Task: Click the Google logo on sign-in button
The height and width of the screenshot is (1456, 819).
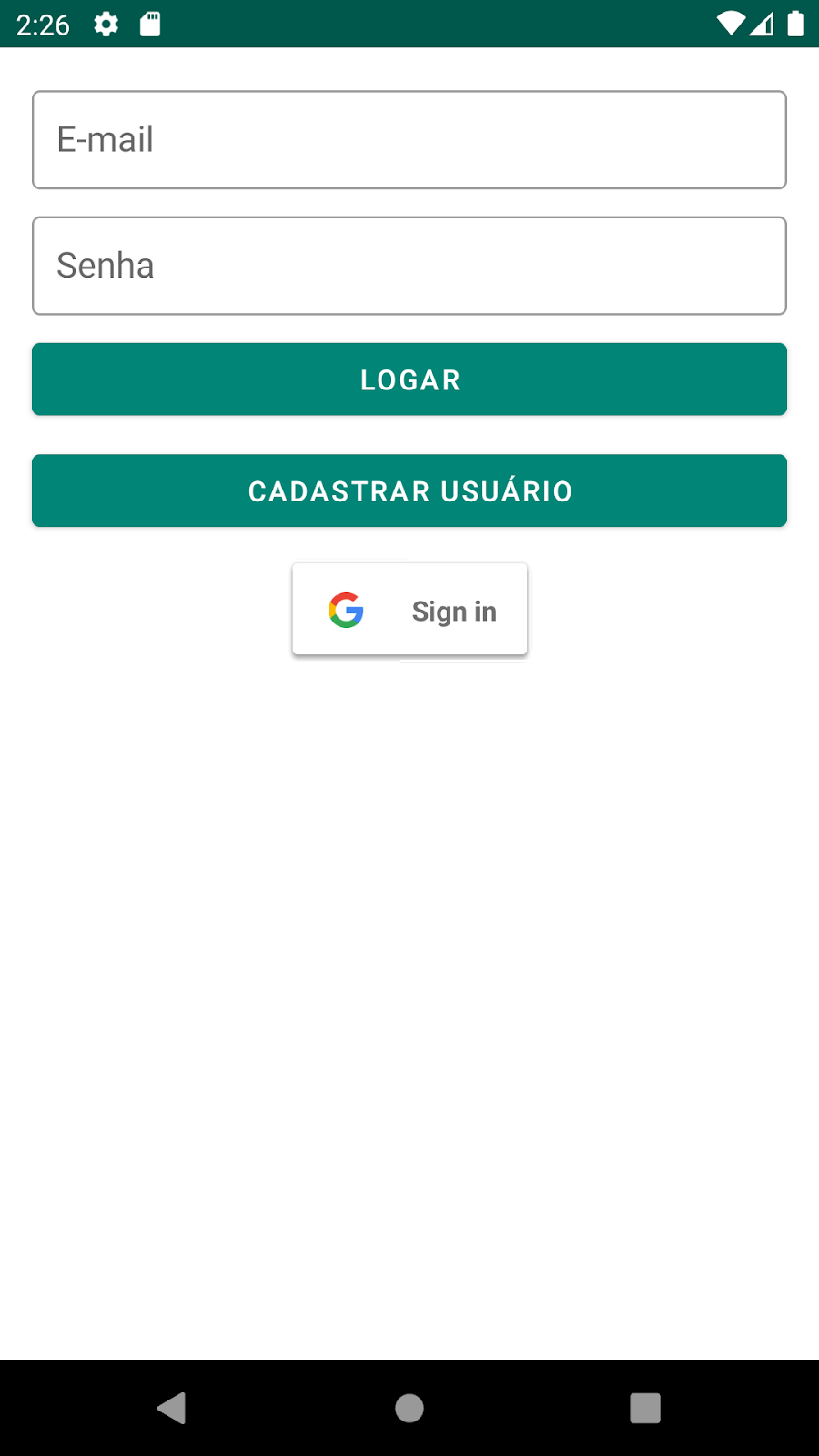Action: [x=346, y=610]
